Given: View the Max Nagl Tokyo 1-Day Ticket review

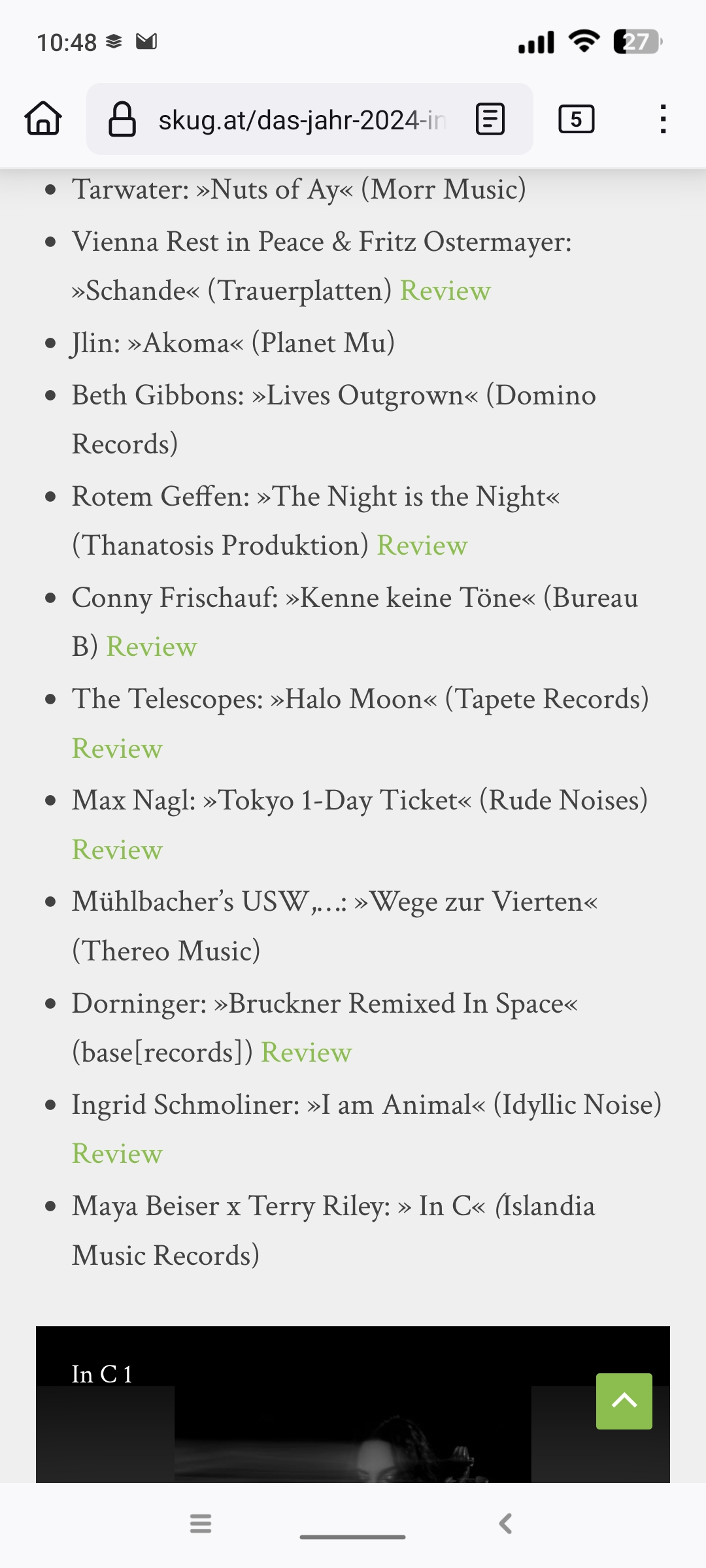Looking at the screenshot, I should tap(117, 850).
